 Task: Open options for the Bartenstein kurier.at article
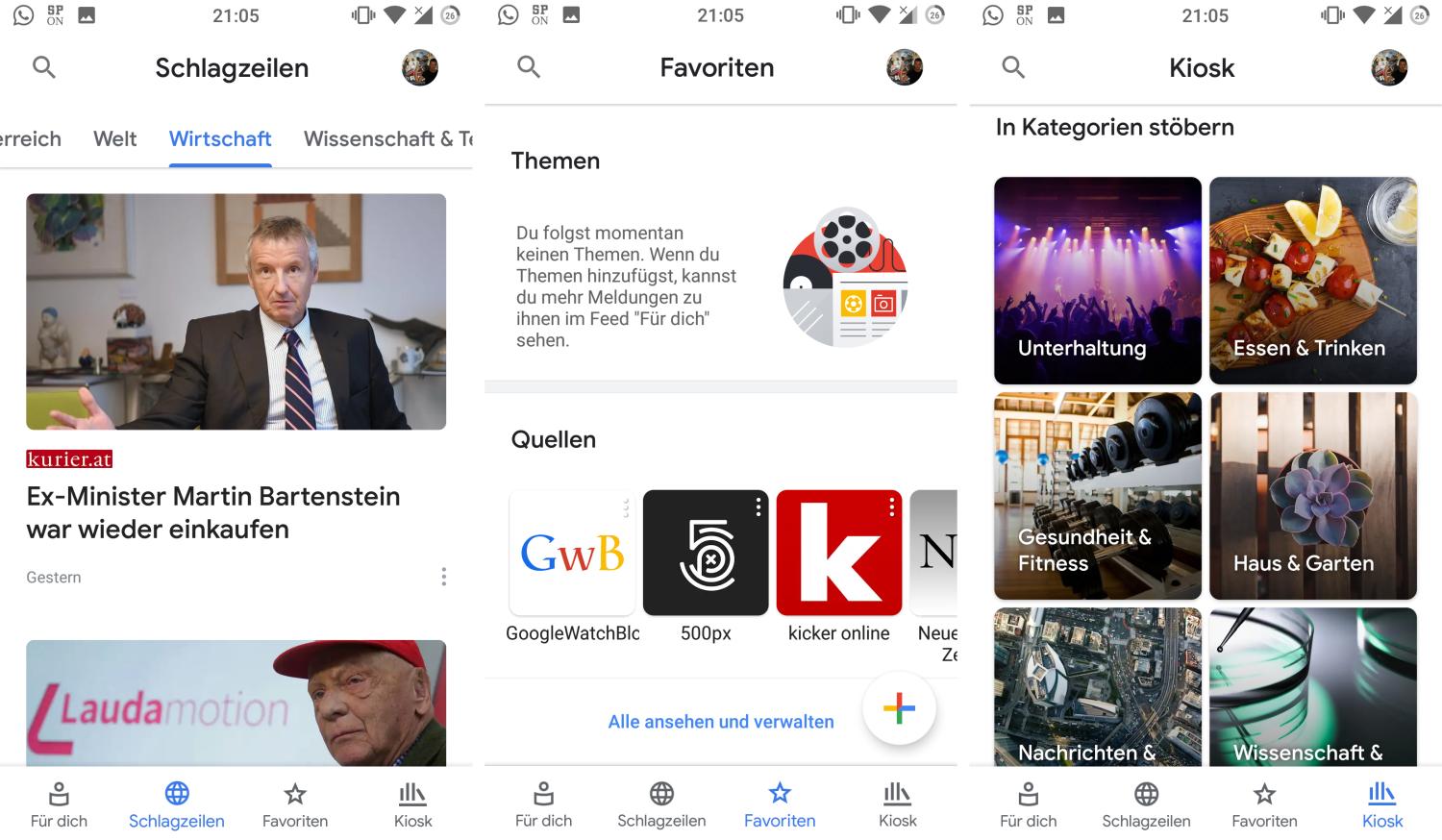pos(443,577)
